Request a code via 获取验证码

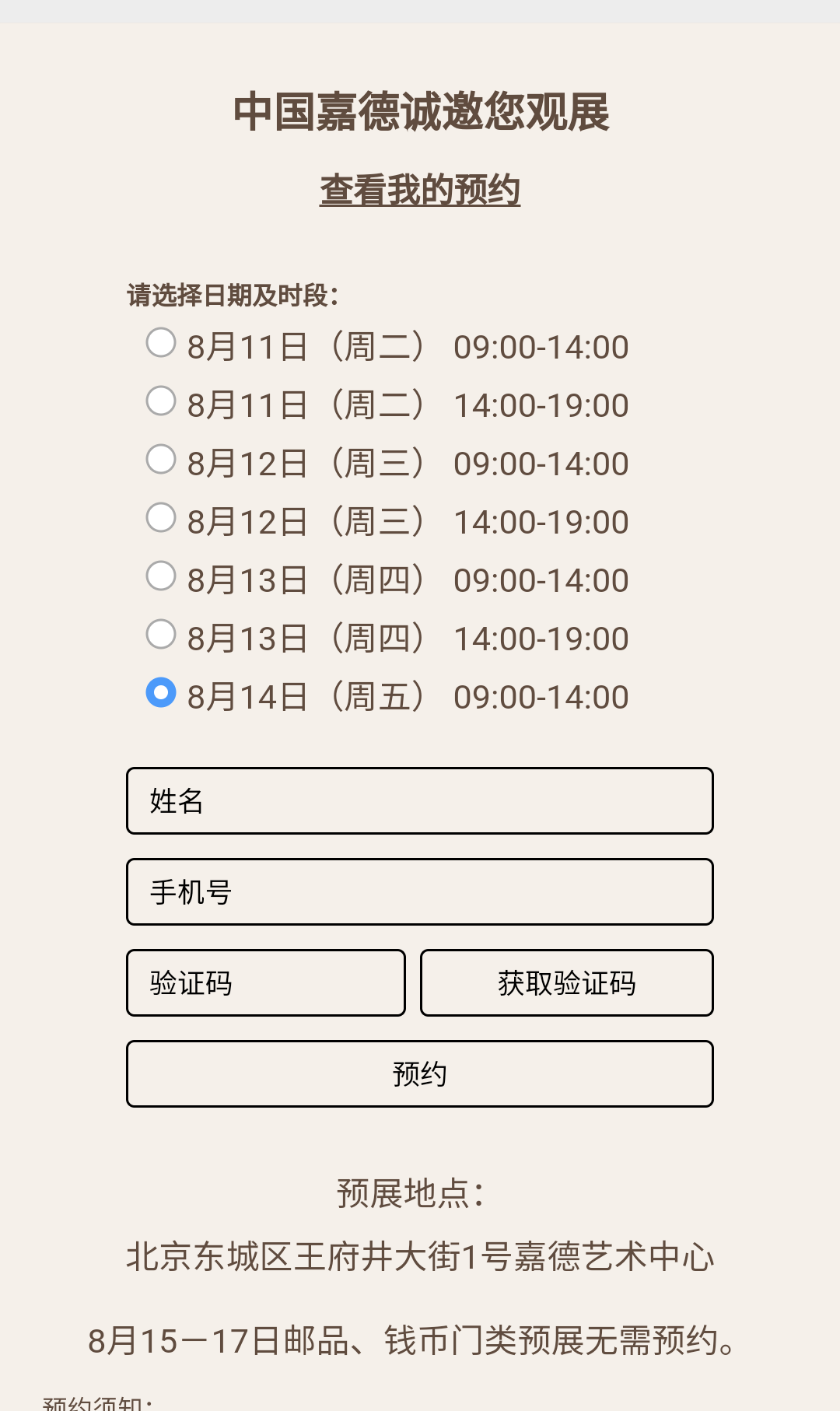[x=567, y=983]
